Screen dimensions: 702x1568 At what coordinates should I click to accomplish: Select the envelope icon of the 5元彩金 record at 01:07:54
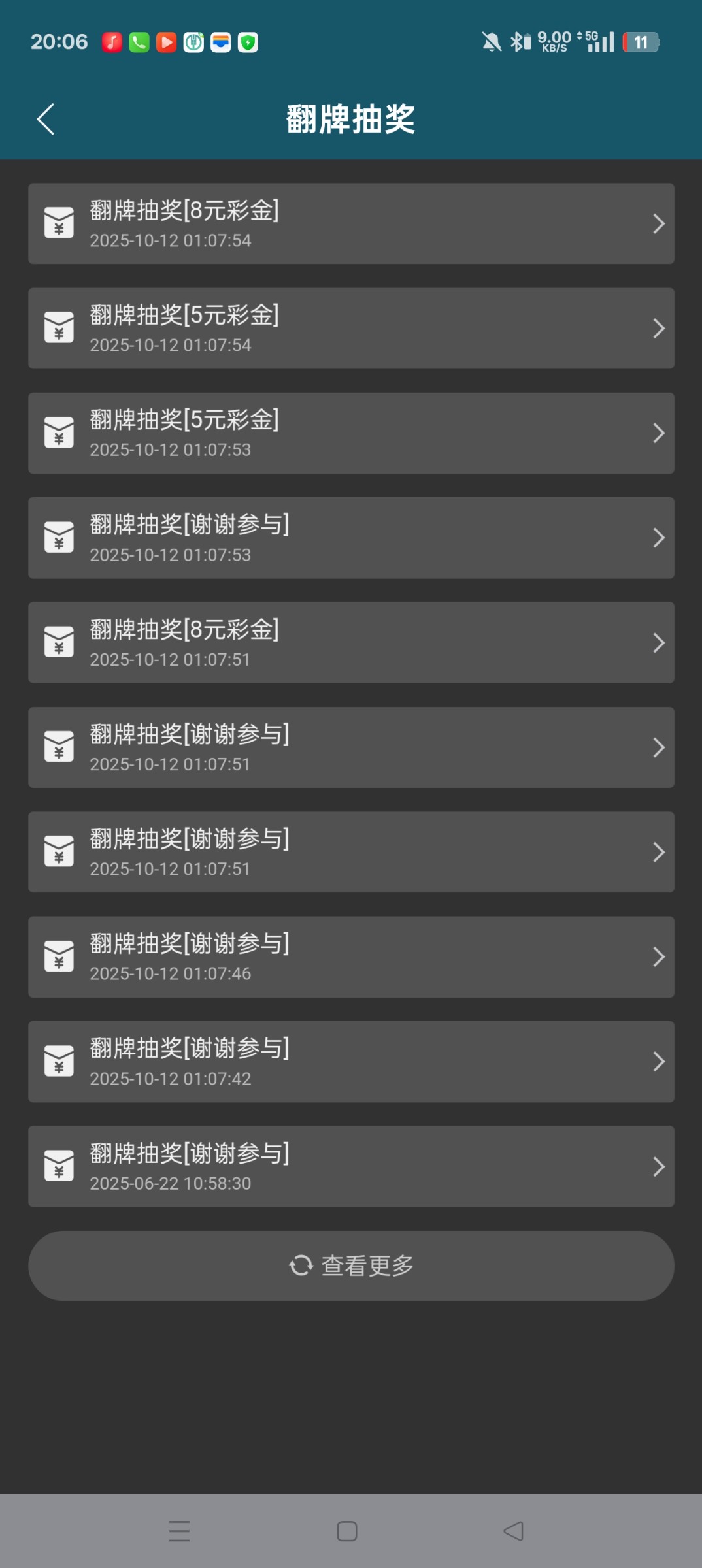tap(59, 328)
